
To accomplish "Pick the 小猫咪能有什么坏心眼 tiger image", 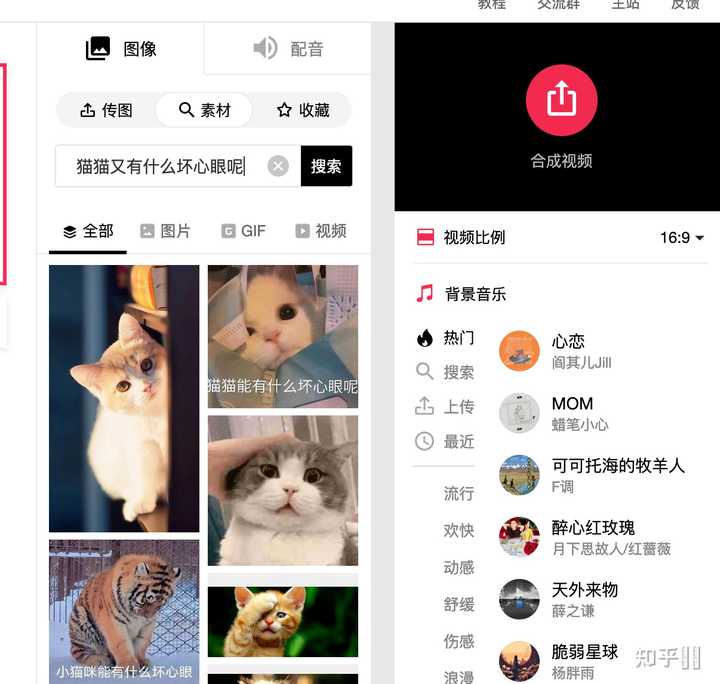I will click(x=124, y=611).
